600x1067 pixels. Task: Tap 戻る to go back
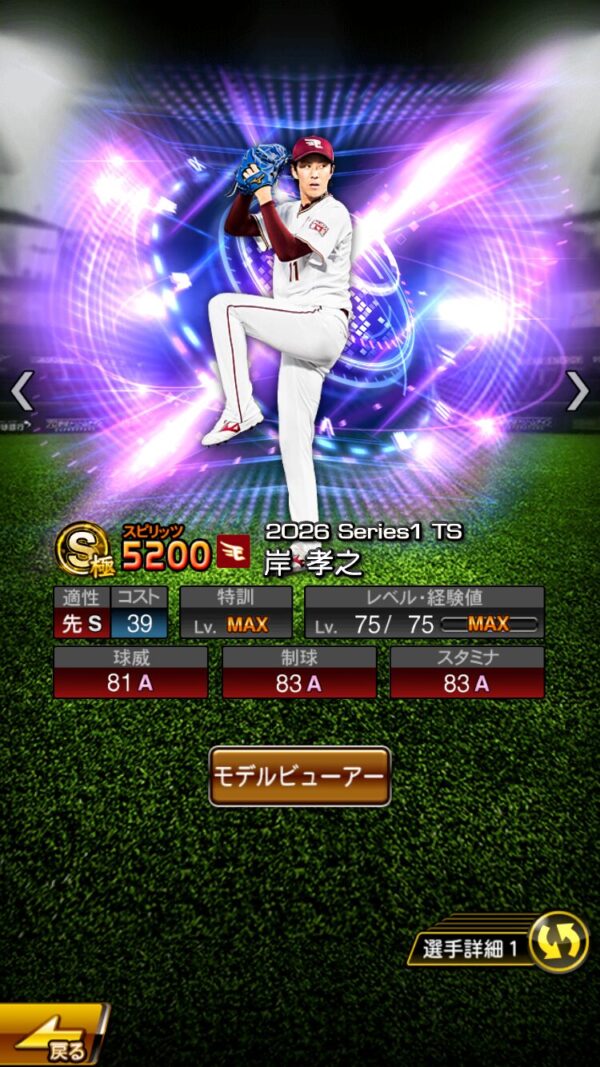[54, 1034]
